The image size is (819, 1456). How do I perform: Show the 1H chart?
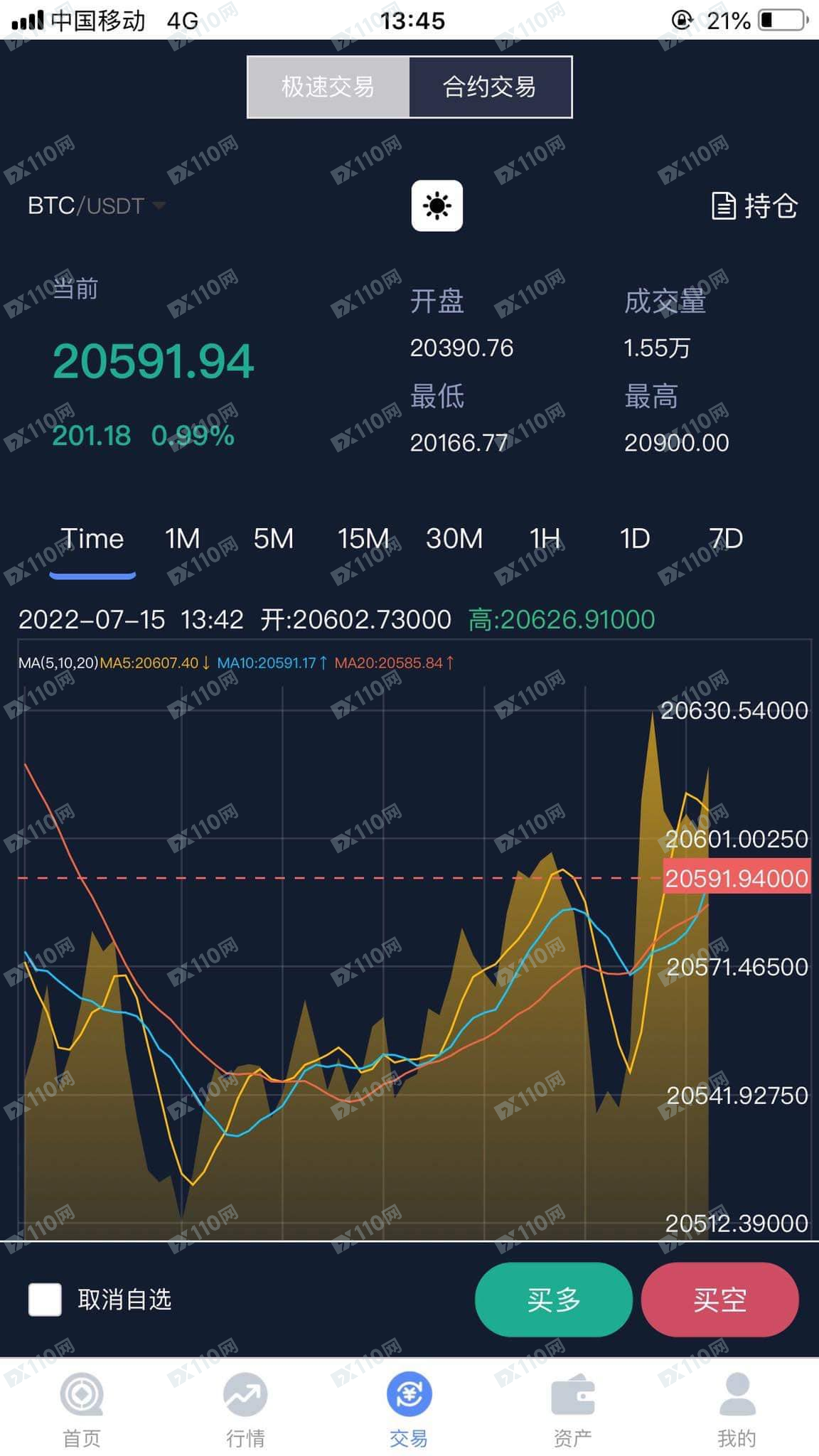tap(545, 539)
